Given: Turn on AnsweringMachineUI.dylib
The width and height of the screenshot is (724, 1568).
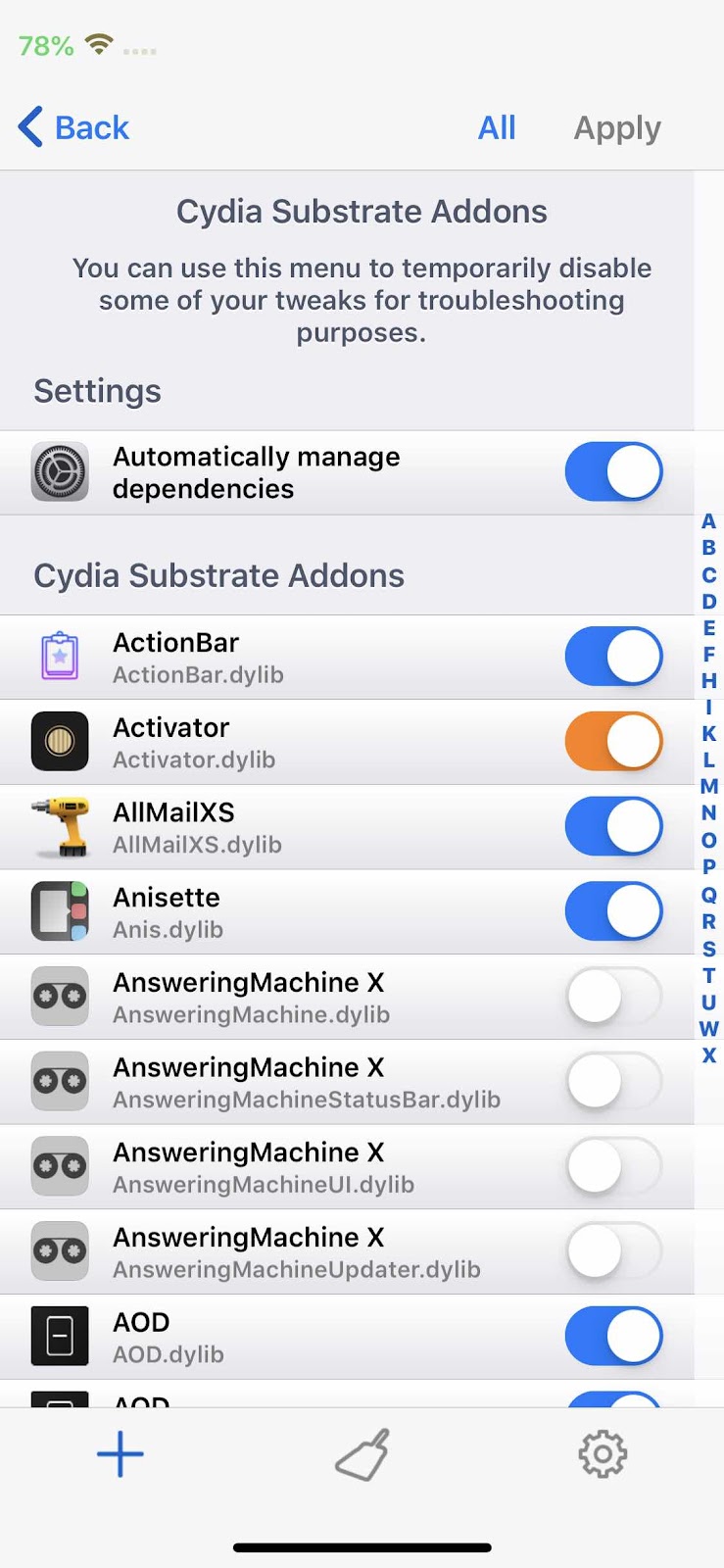Looking at the screenshot, I should [x=613, y=1166].
